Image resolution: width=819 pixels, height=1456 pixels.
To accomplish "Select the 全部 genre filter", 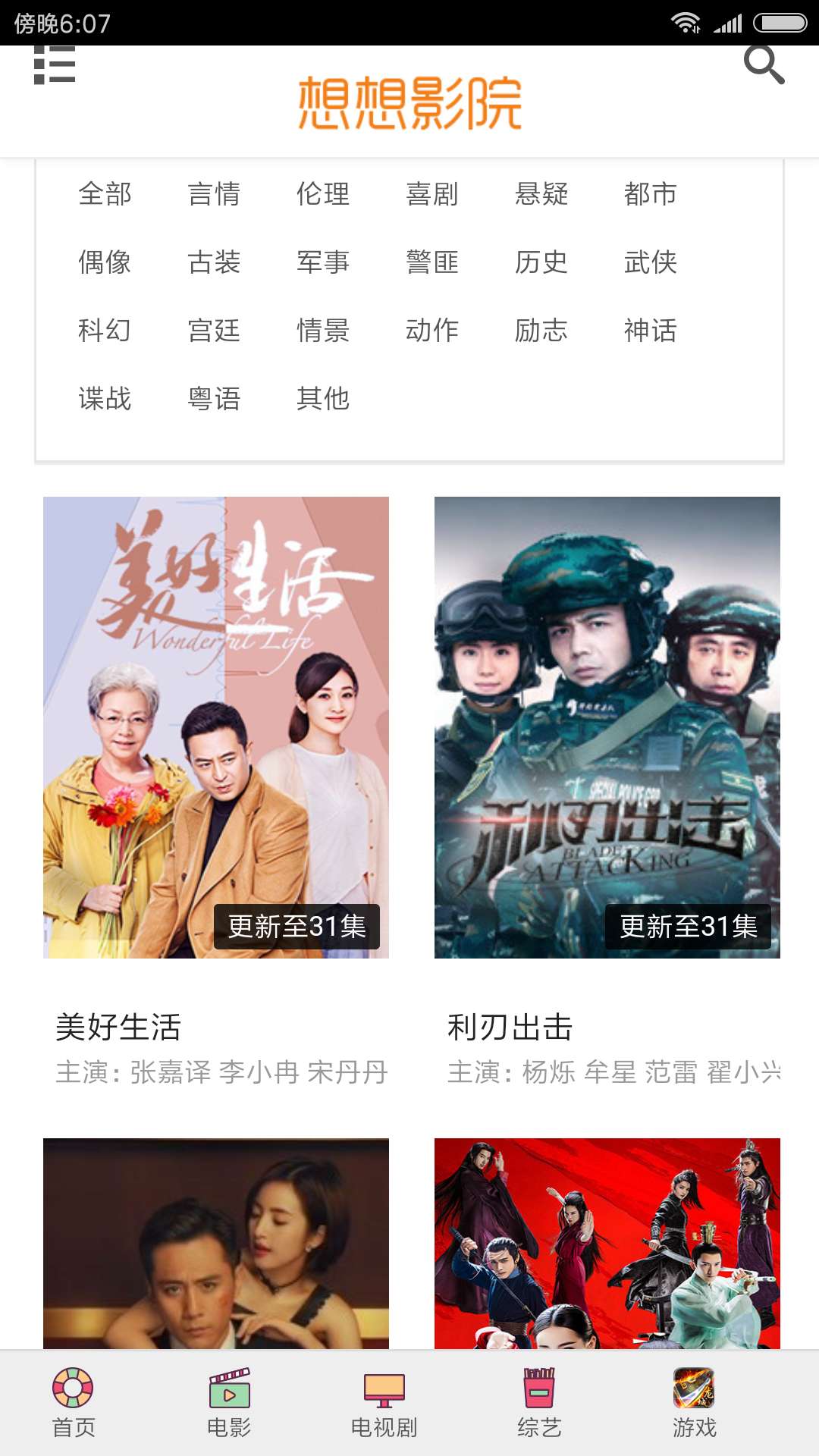I will [105, 194].
